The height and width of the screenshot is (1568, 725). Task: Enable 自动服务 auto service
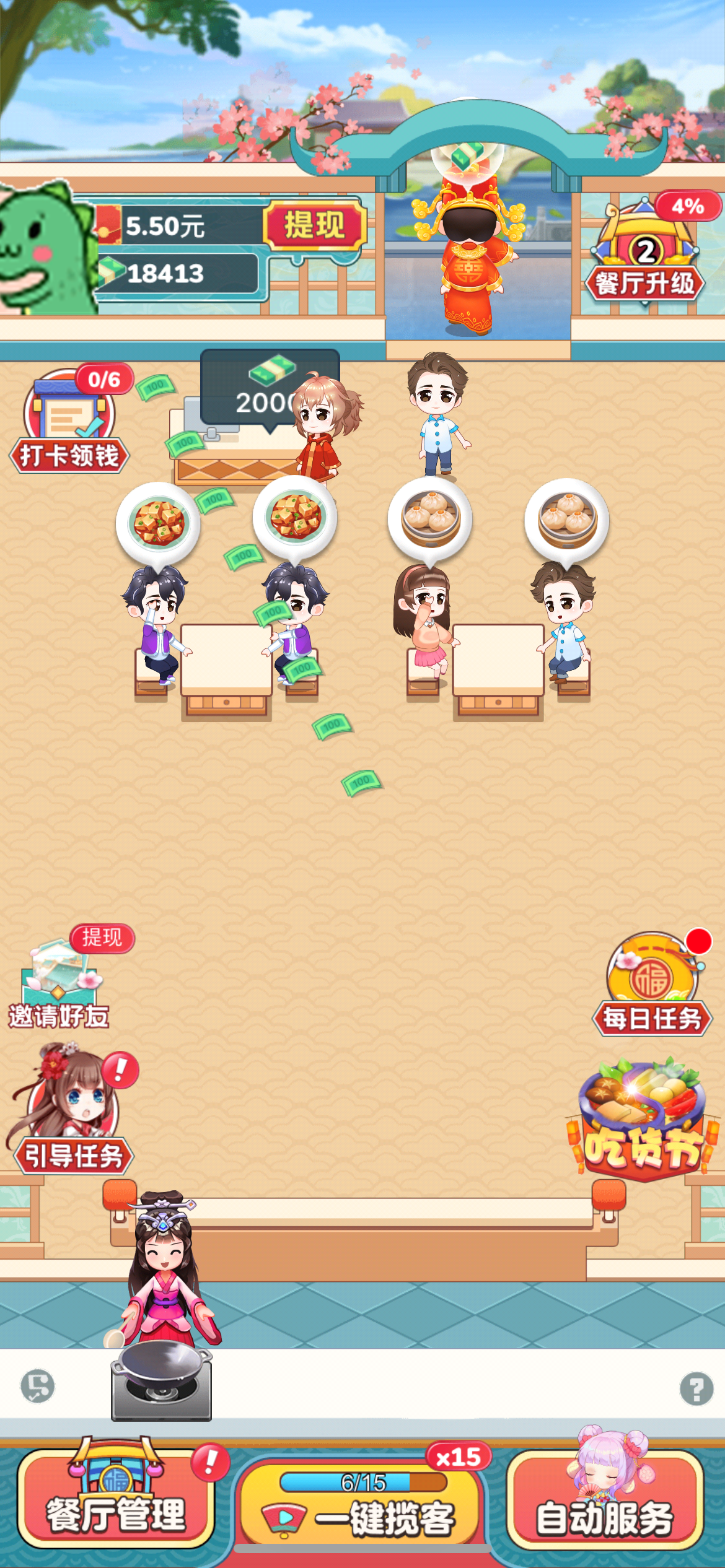pyautogui.click(x=605, y=1500)
